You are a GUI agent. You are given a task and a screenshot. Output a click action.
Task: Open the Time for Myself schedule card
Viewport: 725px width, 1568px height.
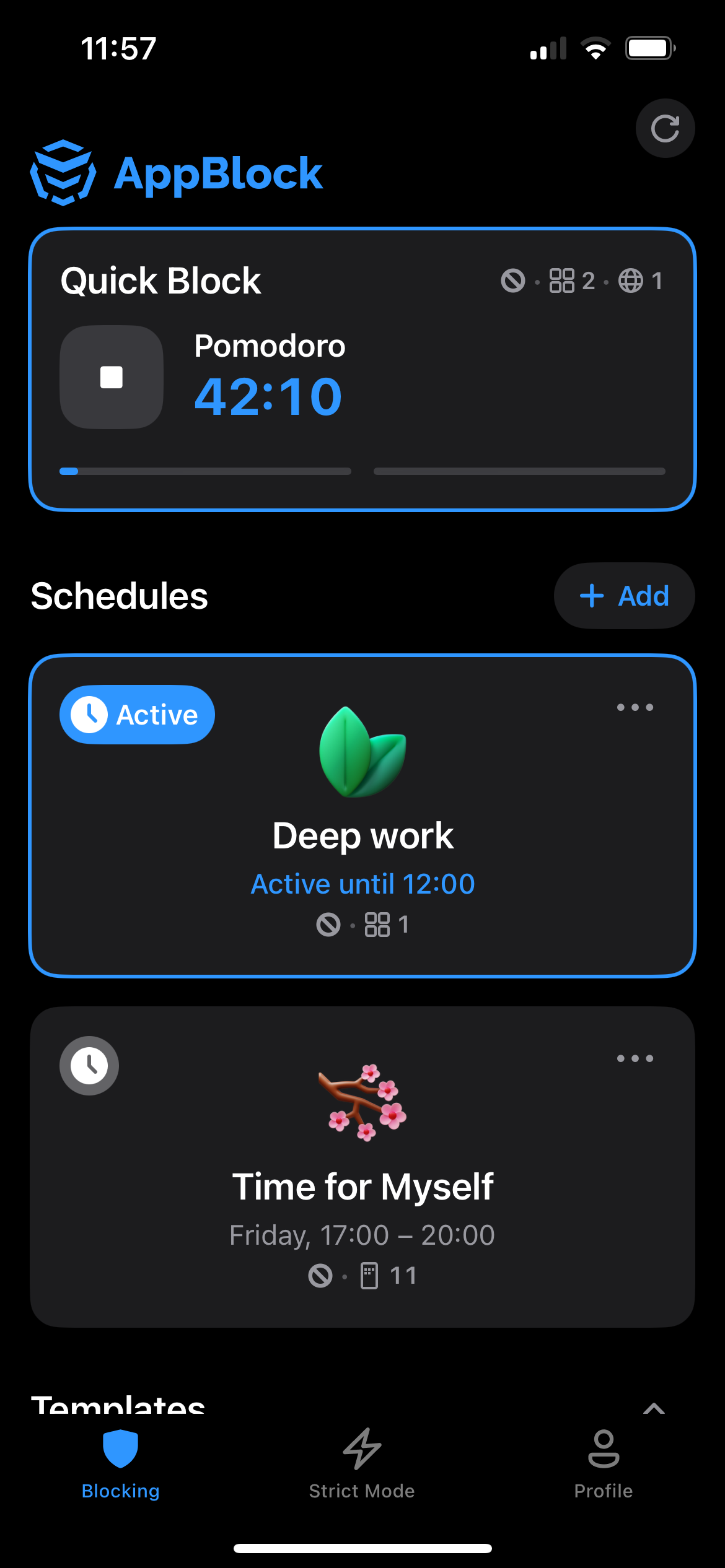coord(362,1186)
